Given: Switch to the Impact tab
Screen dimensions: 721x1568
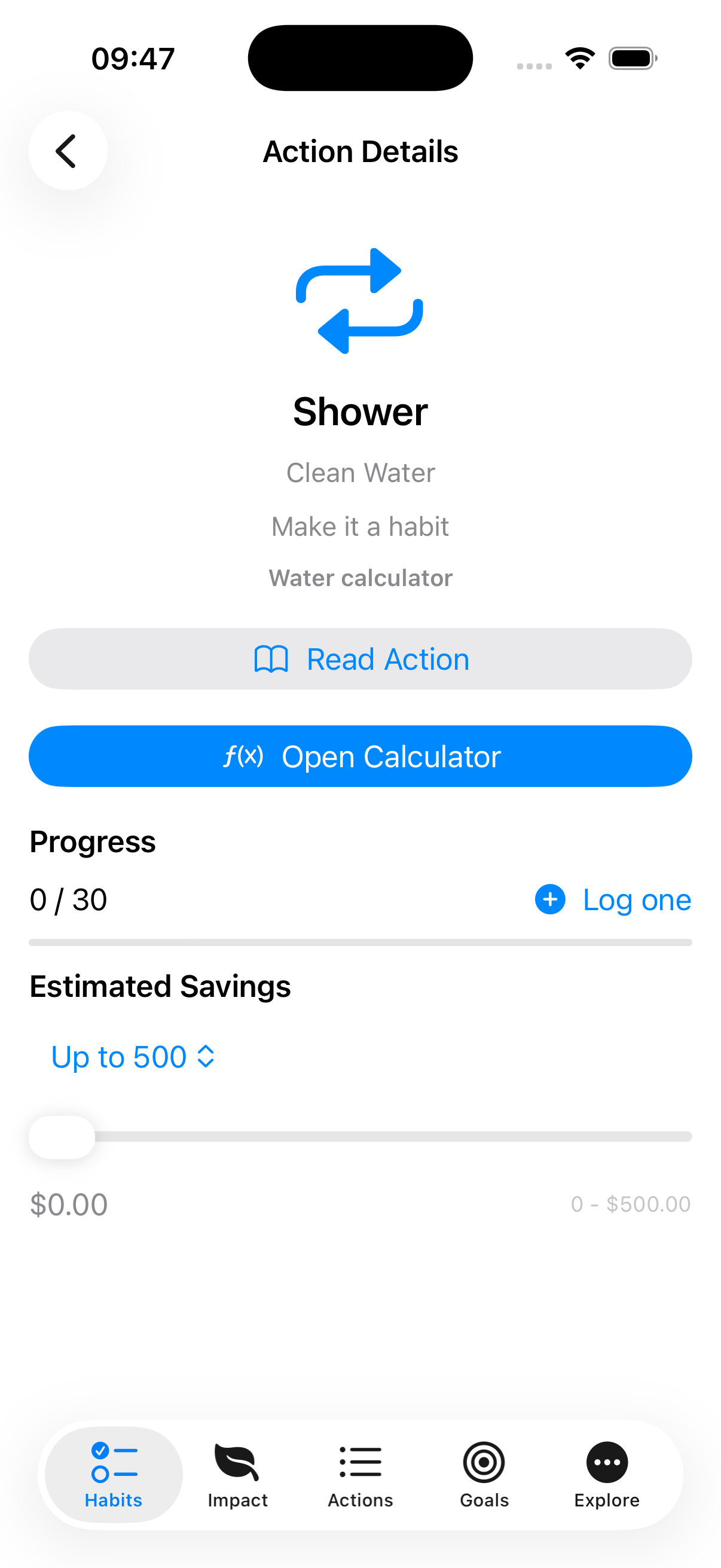Looking at the screenshot, I should 237,1474.
